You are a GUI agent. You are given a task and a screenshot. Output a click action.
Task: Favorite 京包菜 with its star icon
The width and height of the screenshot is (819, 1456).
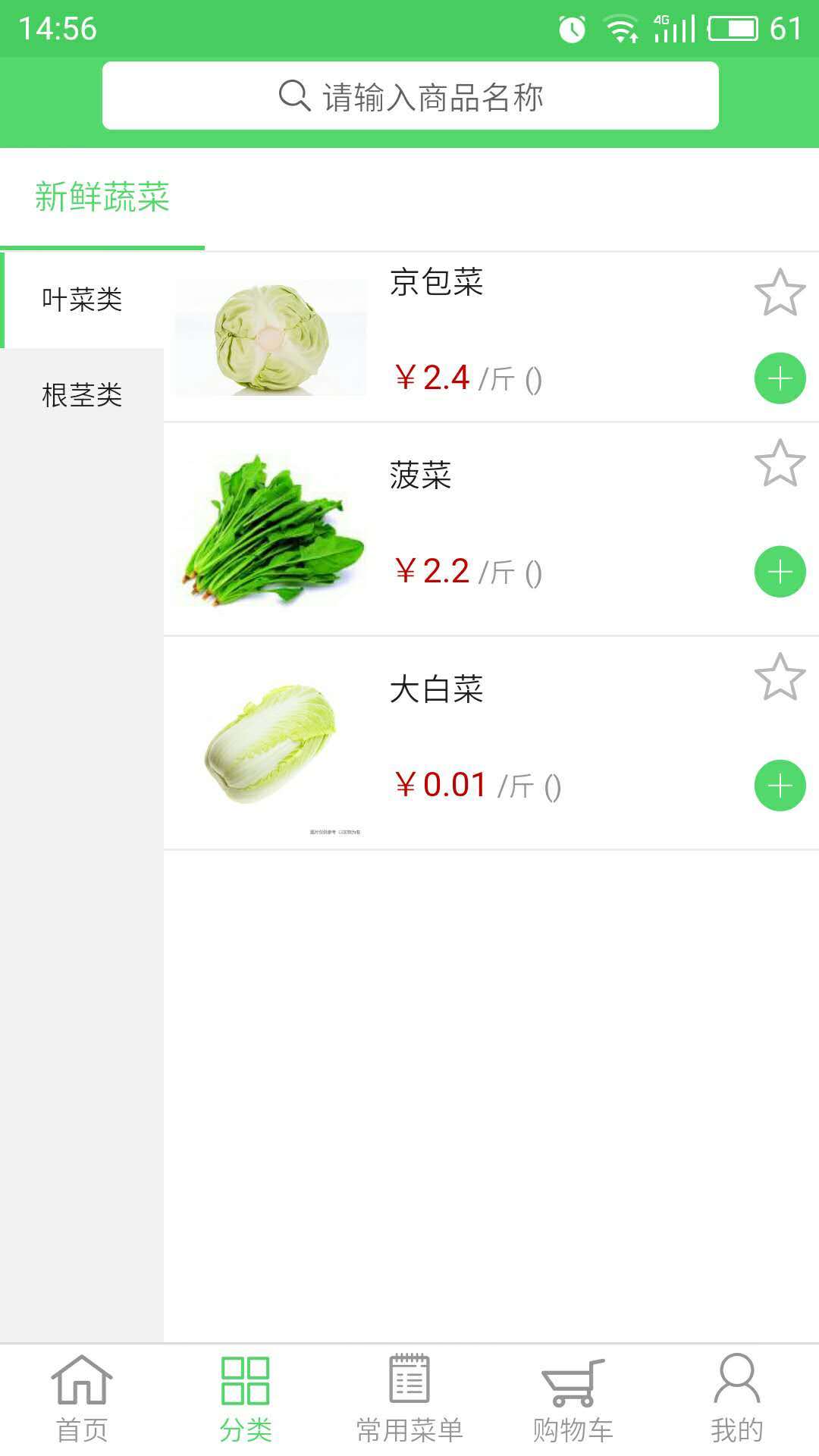pyautogui.click(x=780, y=293)
